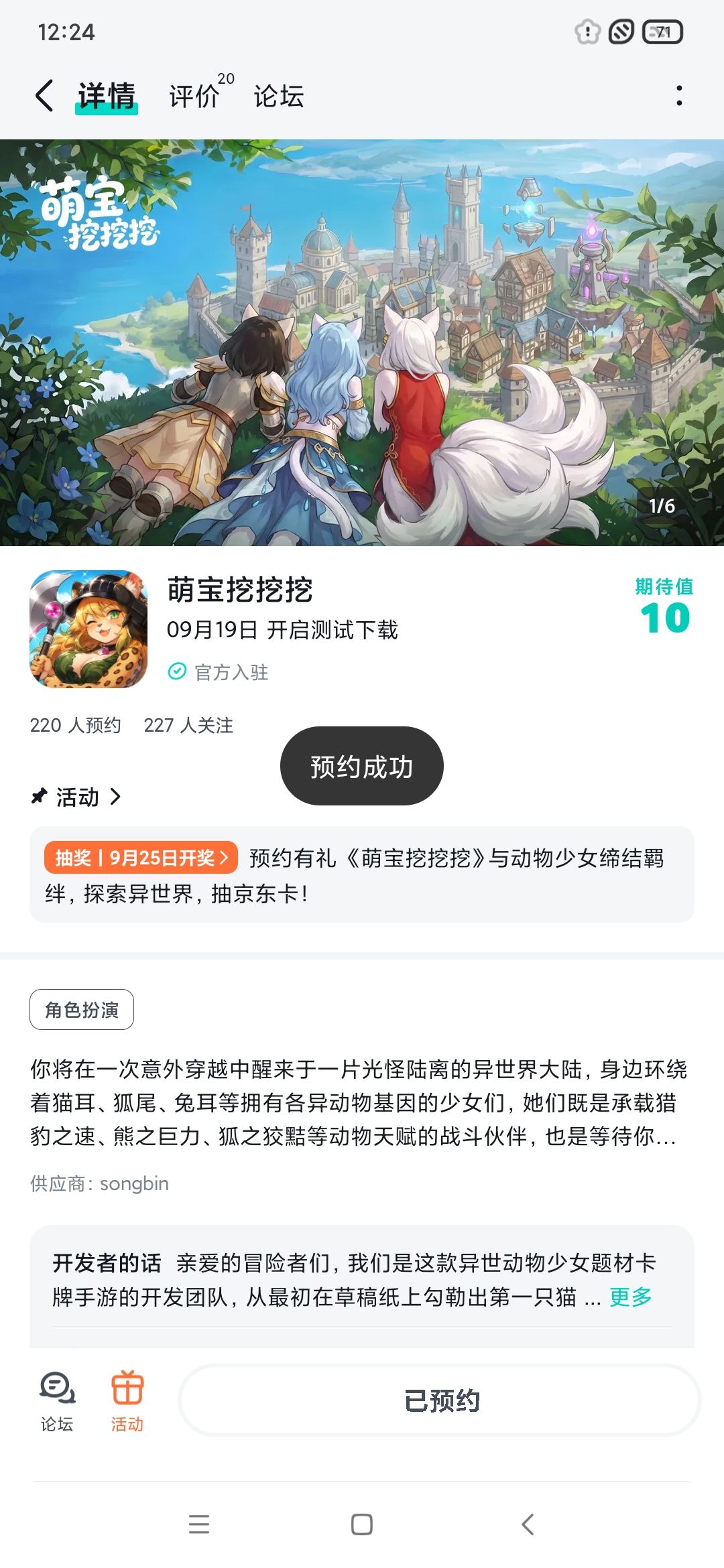Open 活动 gift icon in bottom bar
This screenshot has height=1568, width=724.
127,1400
